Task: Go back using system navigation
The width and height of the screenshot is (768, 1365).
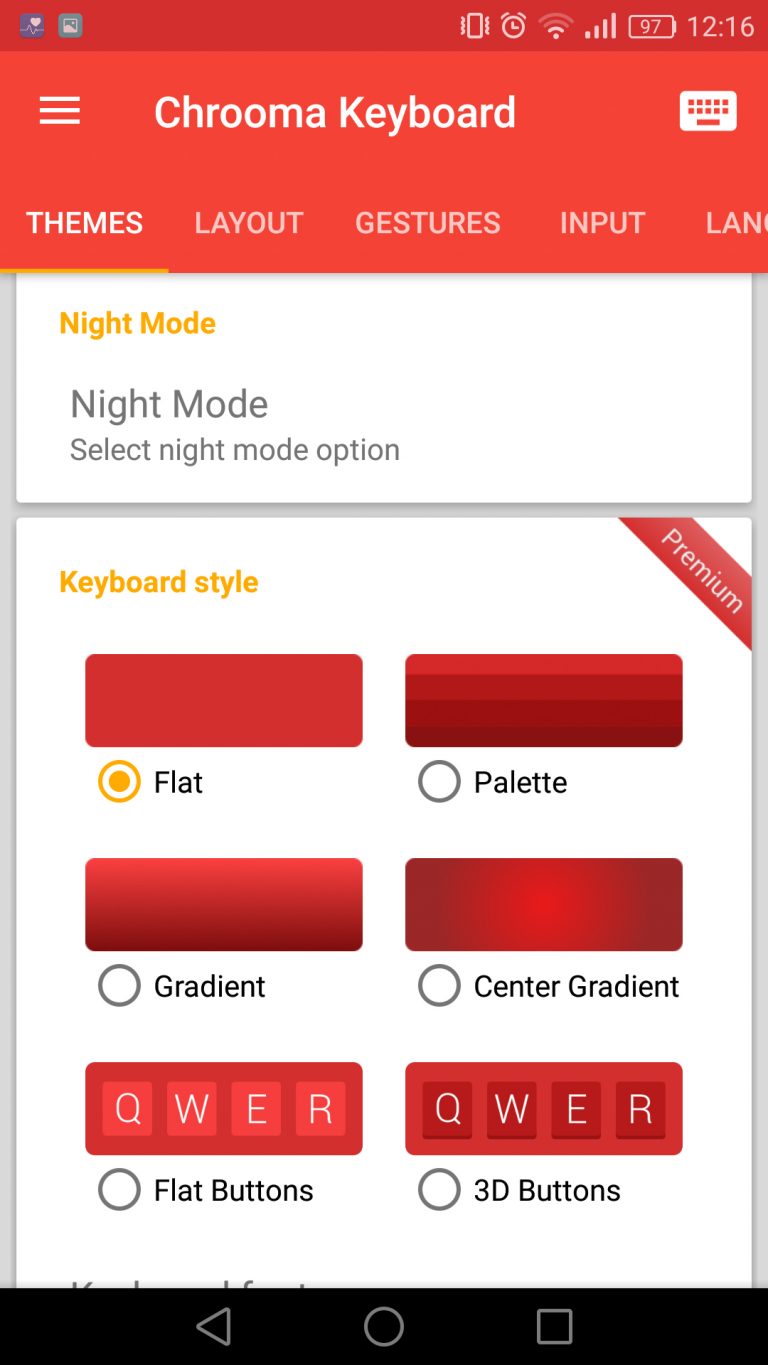Action: point(213,1327)
